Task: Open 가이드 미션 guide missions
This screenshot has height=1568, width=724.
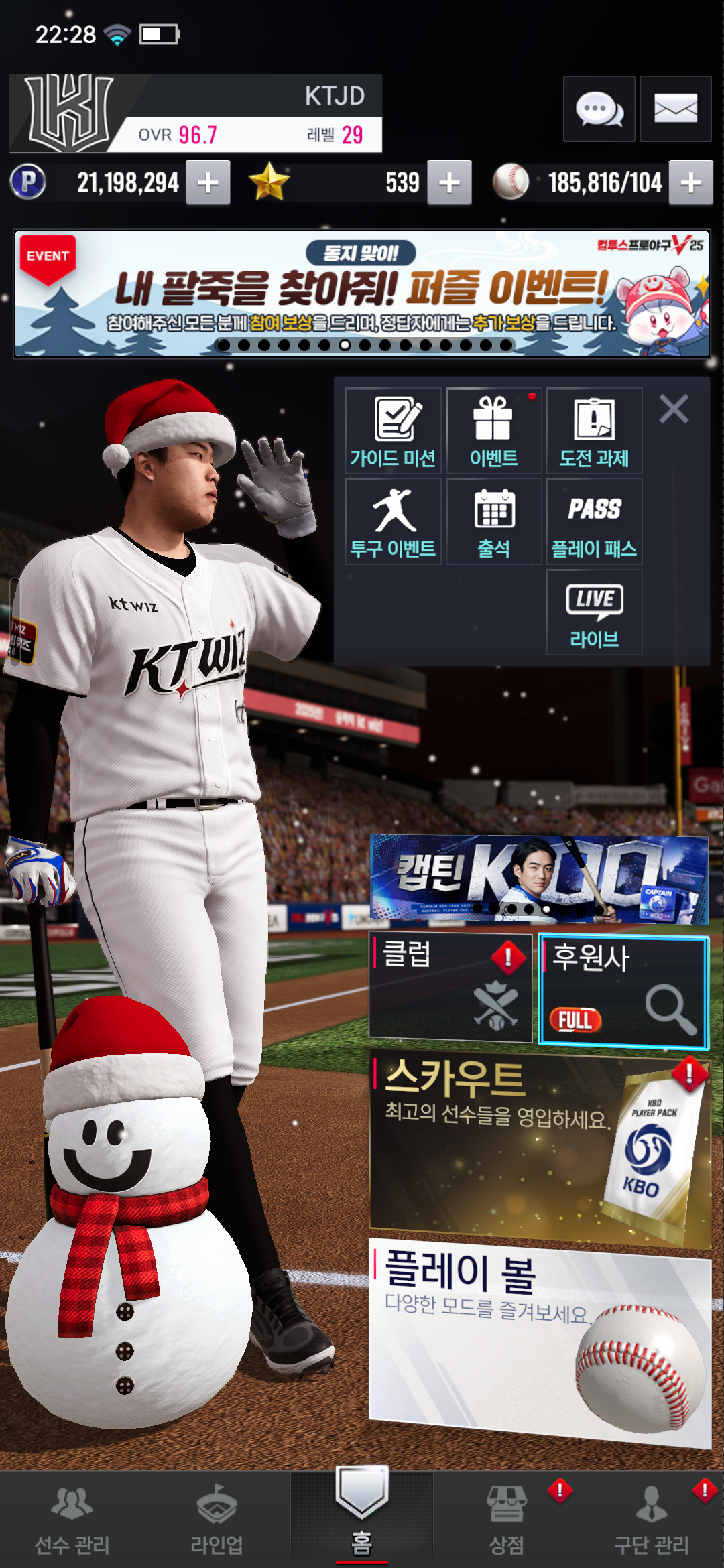Action: pyautogui.click(x=393, y=431)
